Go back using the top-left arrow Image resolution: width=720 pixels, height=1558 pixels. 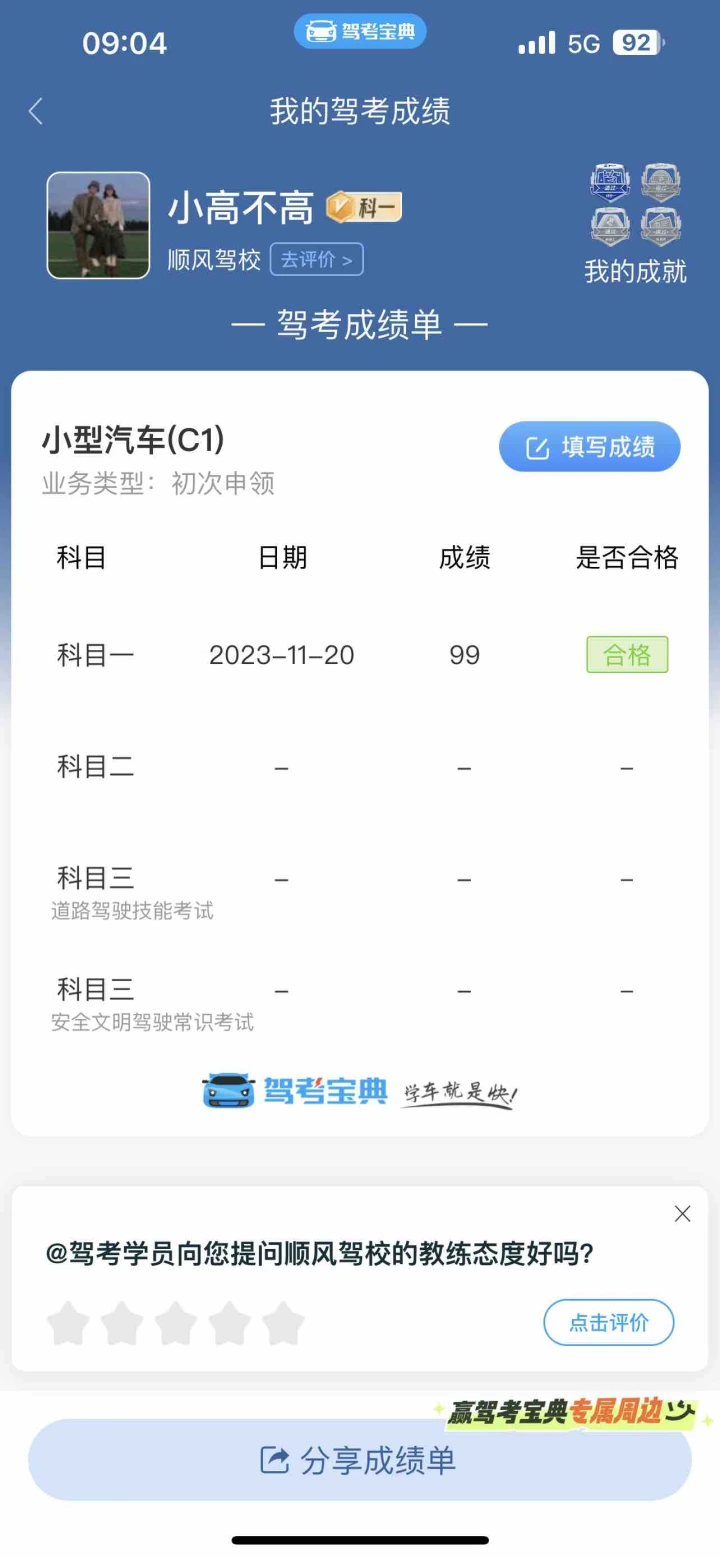point(36,111)
